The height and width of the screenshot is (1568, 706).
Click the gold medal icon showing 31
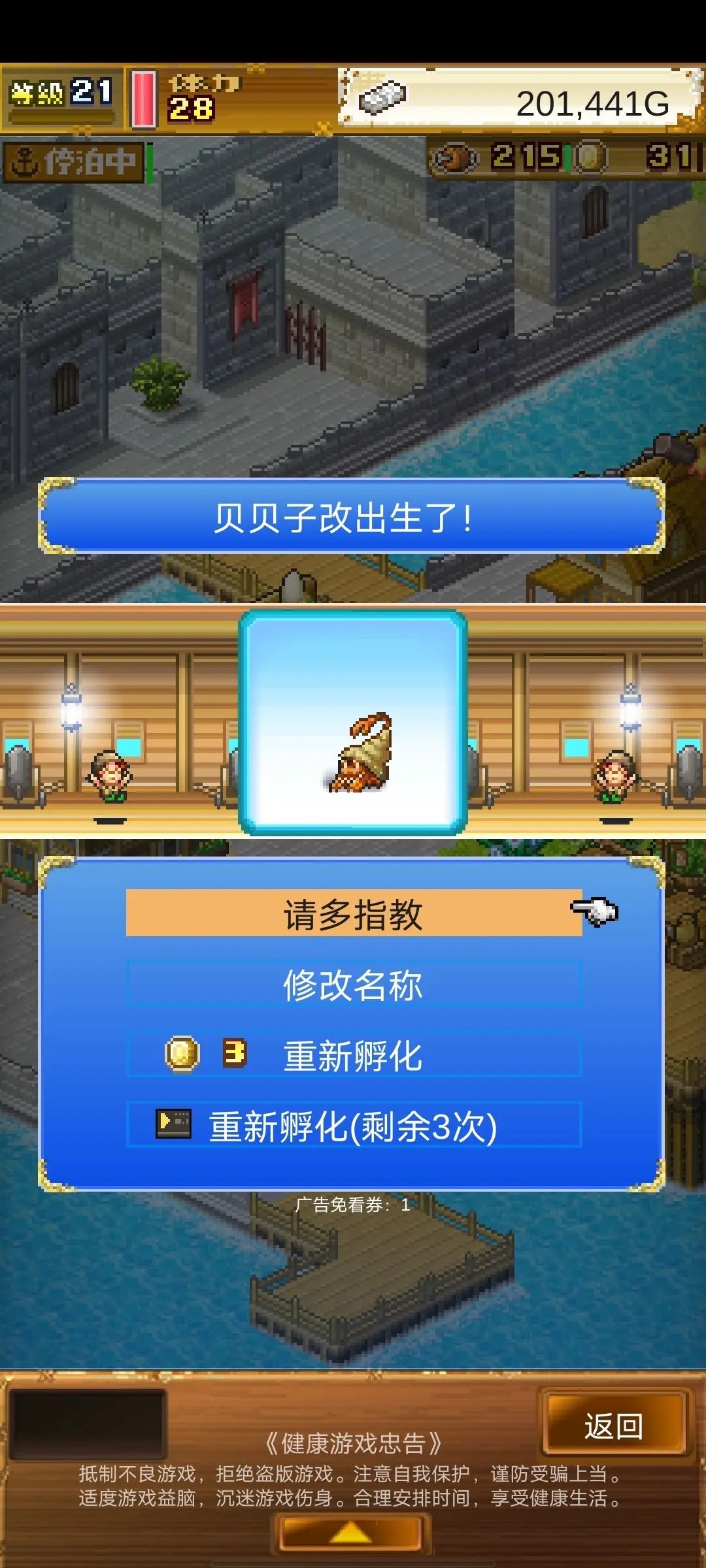click(592, 157)
